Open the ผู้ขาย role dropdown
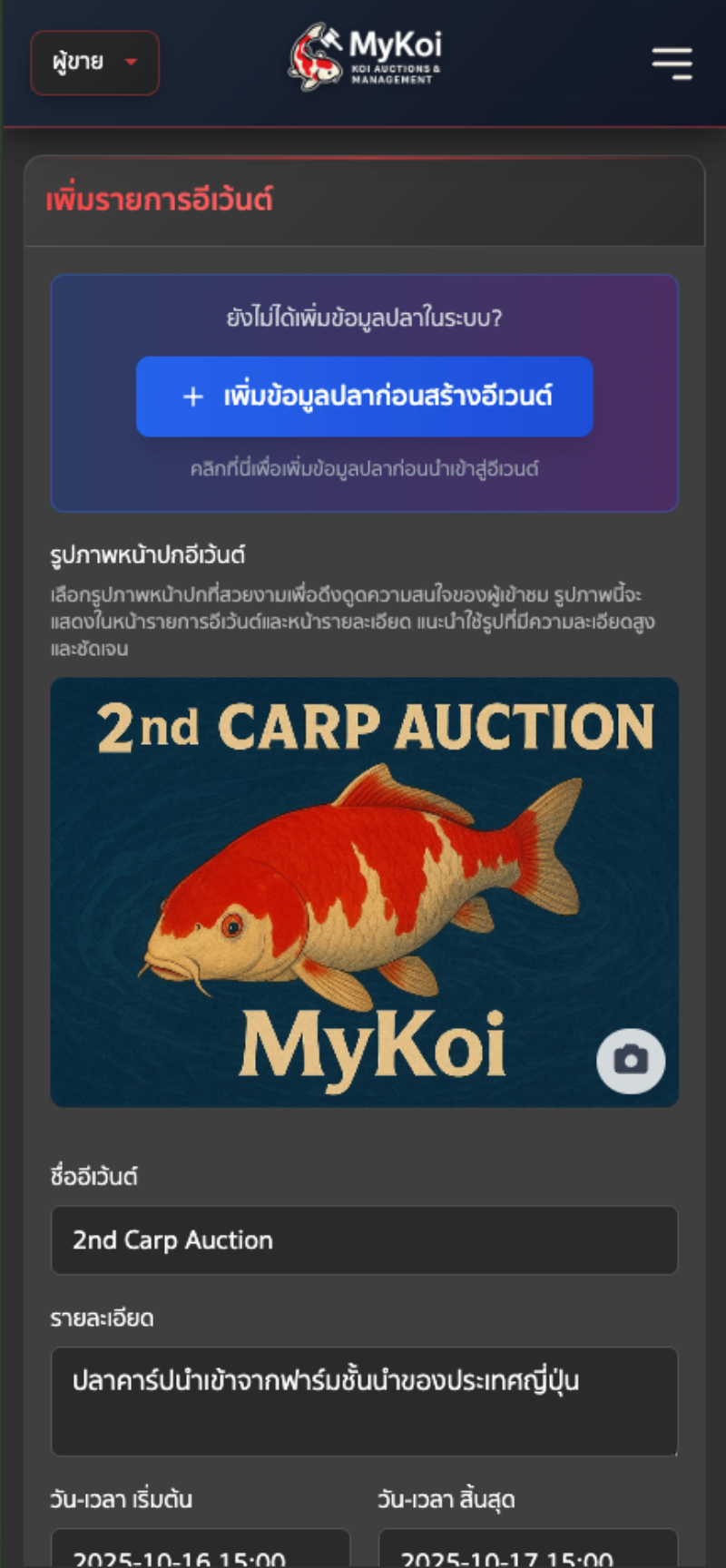 [94, 63]
